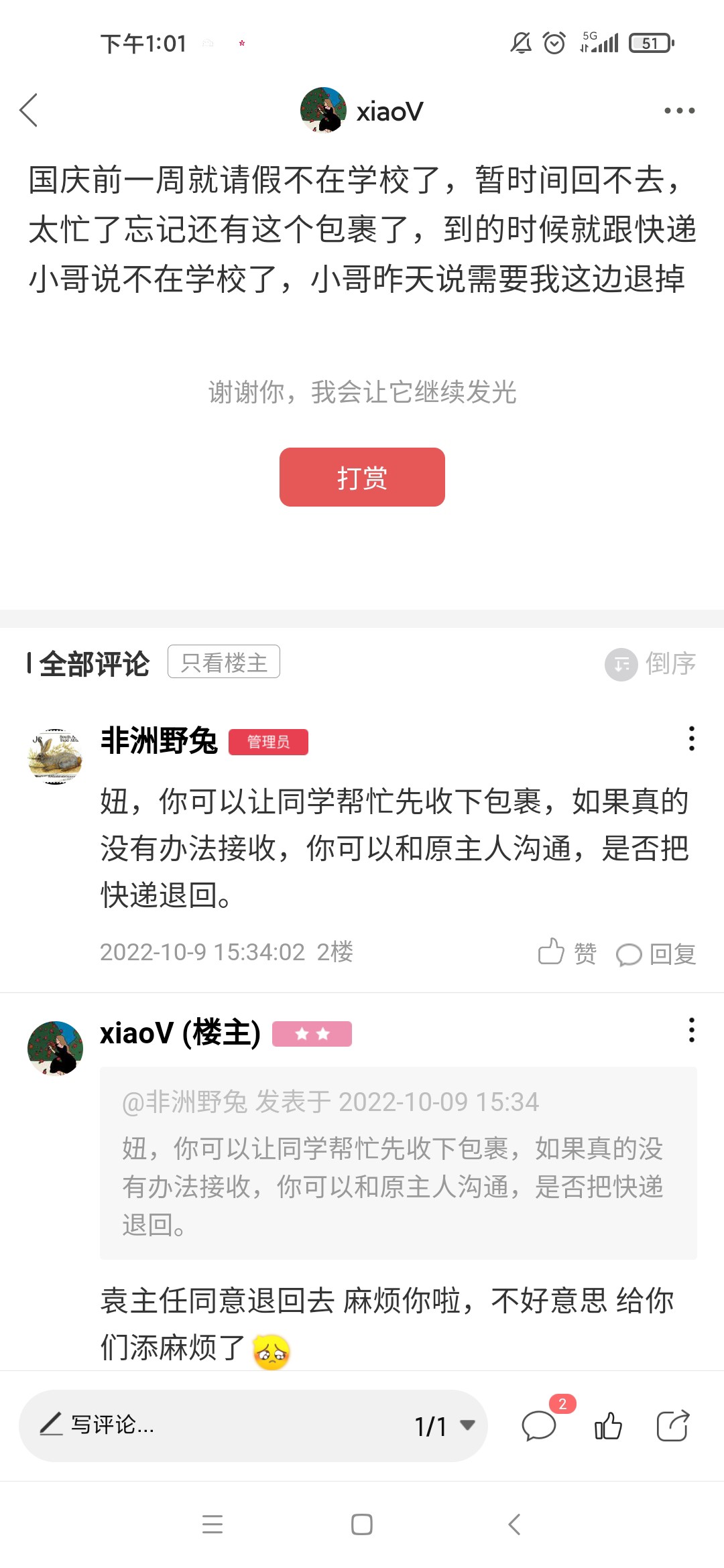Viewport: 724px width, 1568px height.
Task: Switch comment order with 倒序
Action: pyautogui.click(x=650, y=663)
